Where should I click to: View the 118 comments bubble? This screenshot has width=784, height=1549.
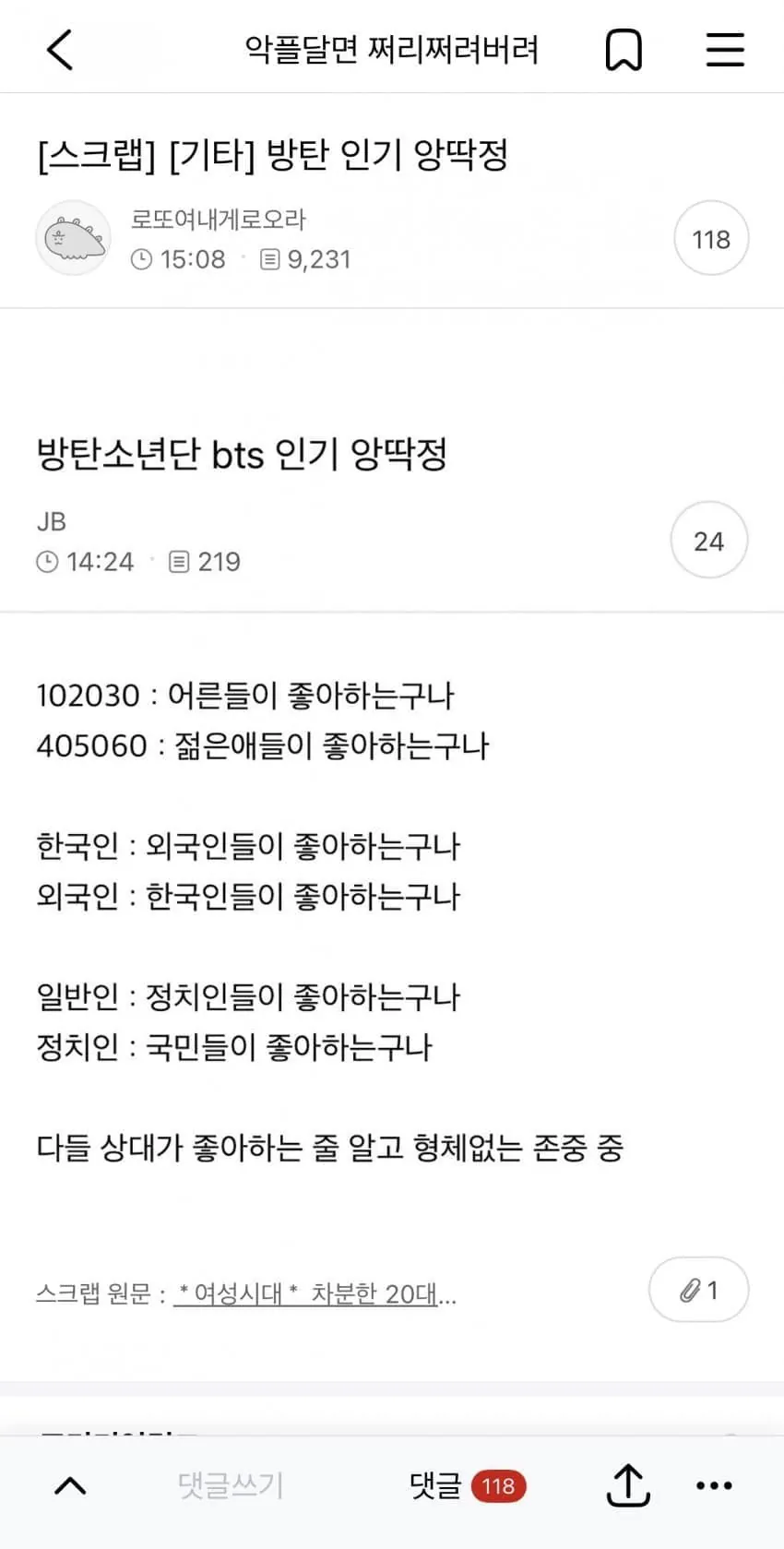[x=711, y=239]
